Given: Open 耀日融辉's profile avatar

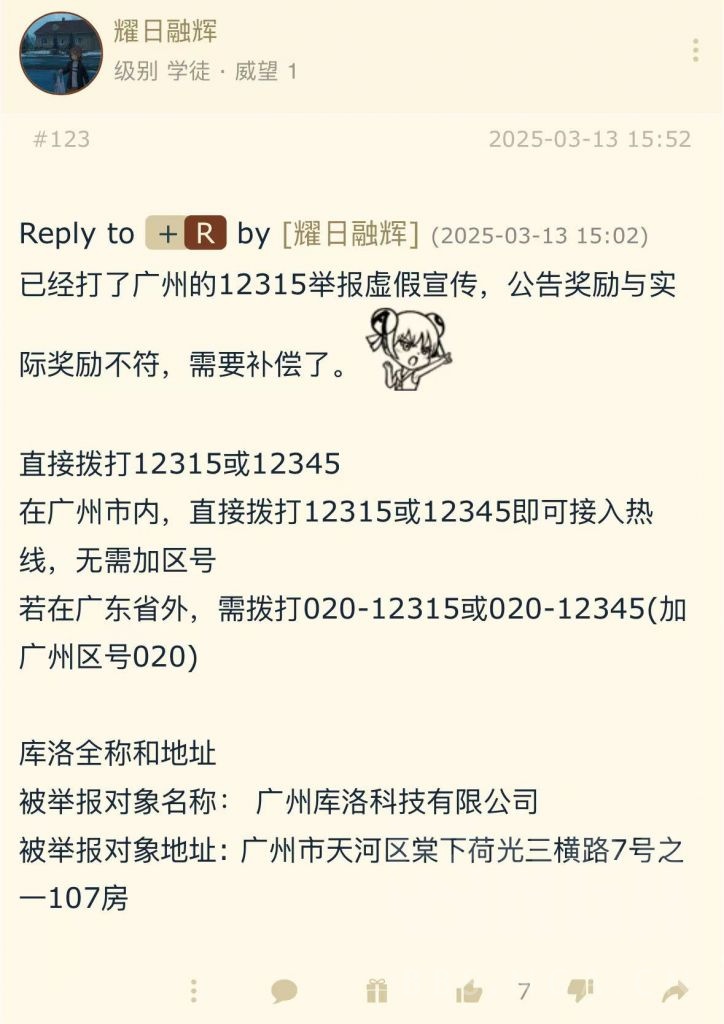Looking at the screenshot, I should 61,54.
